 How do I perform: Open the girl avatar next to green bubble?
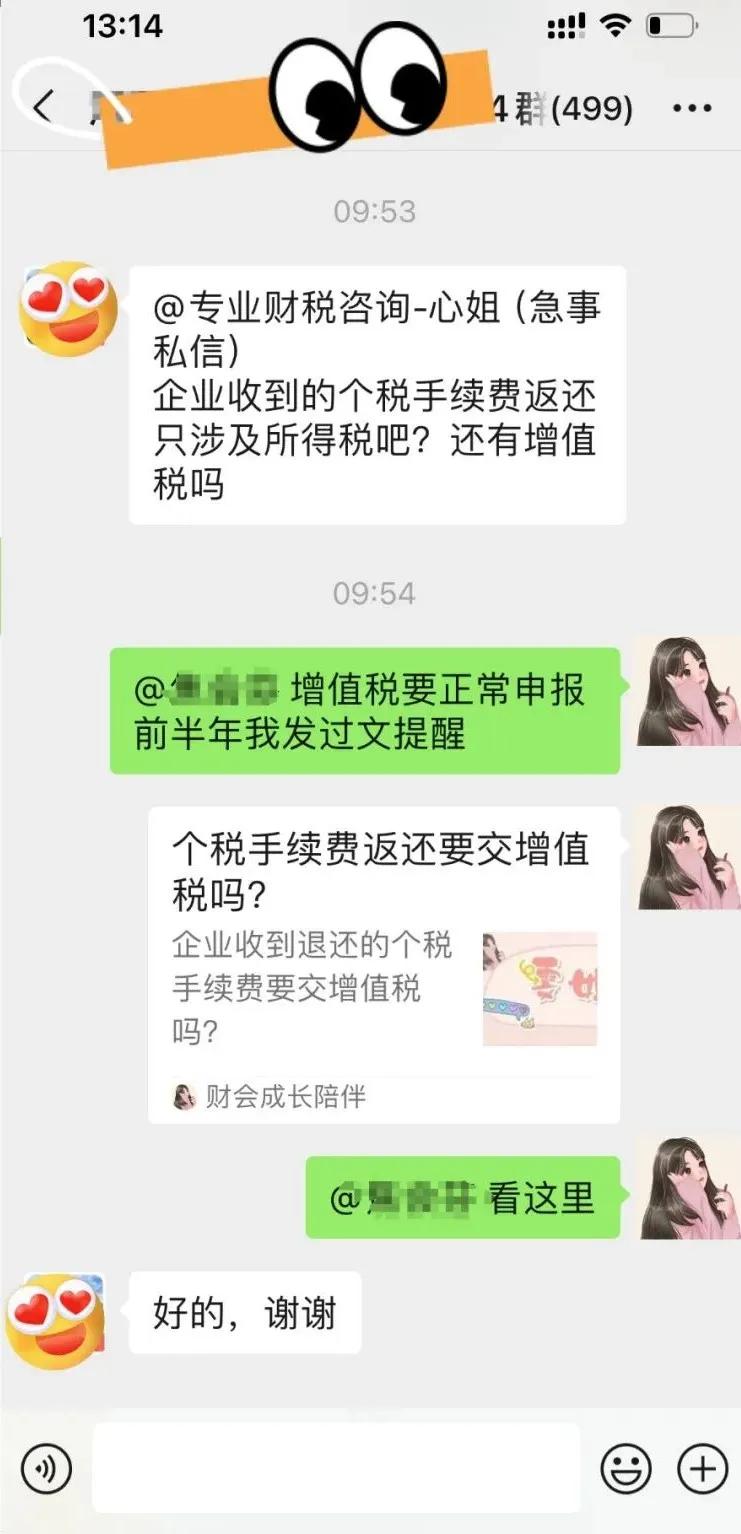point(688,692)
